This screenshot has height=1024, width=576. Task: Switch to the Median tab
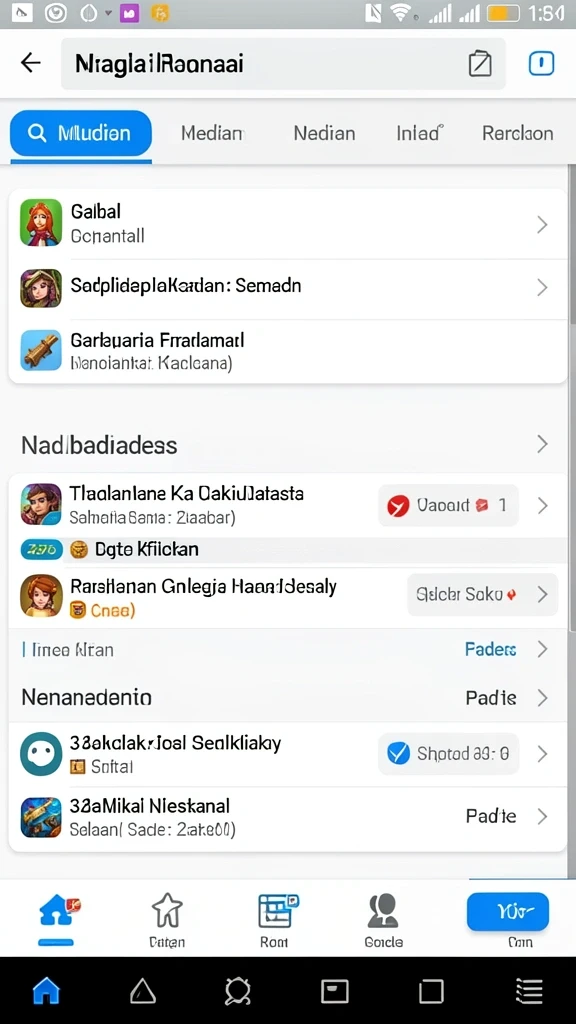[212, 133]
